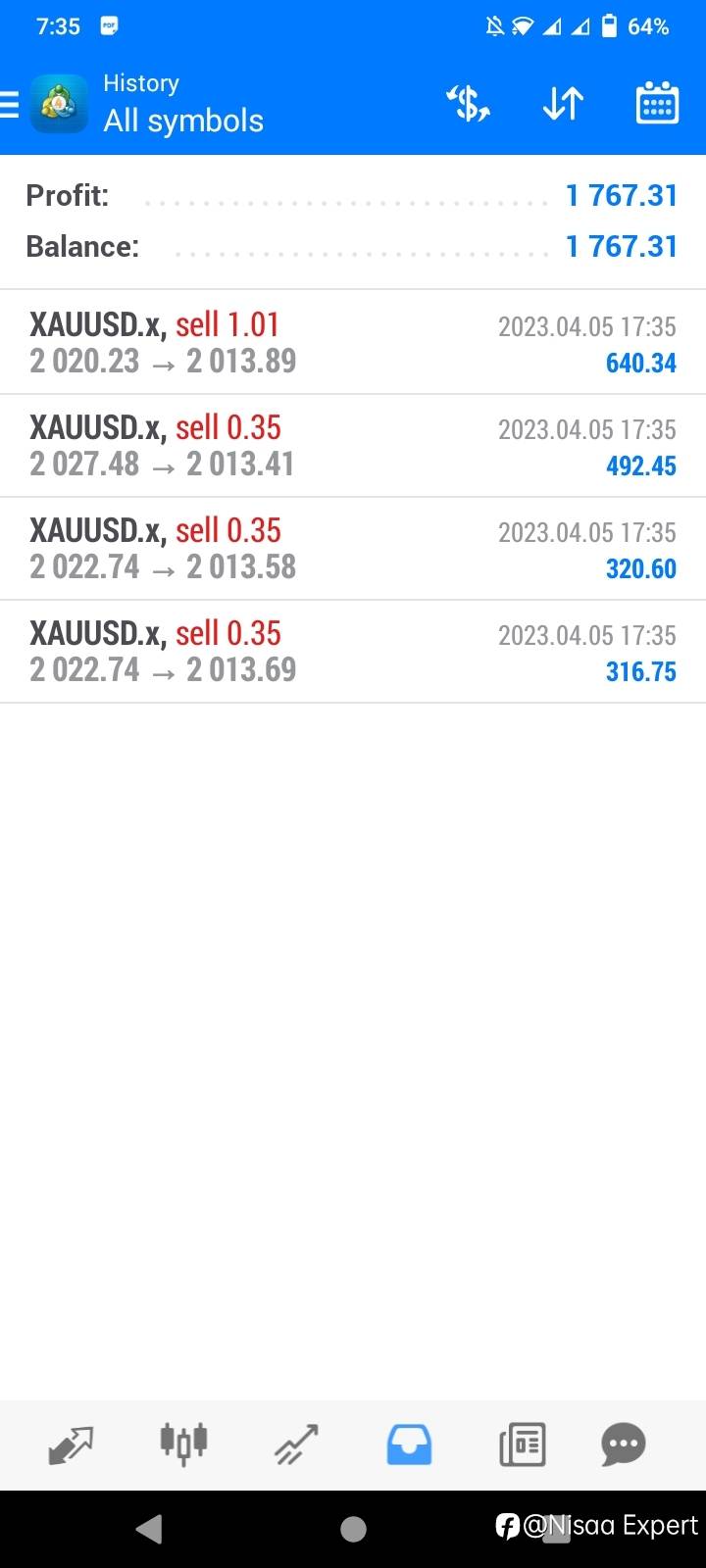Open the sort order options
The width and height of the screenshot is (706, 1568).
pyautogui.click(x=563, y=104)
